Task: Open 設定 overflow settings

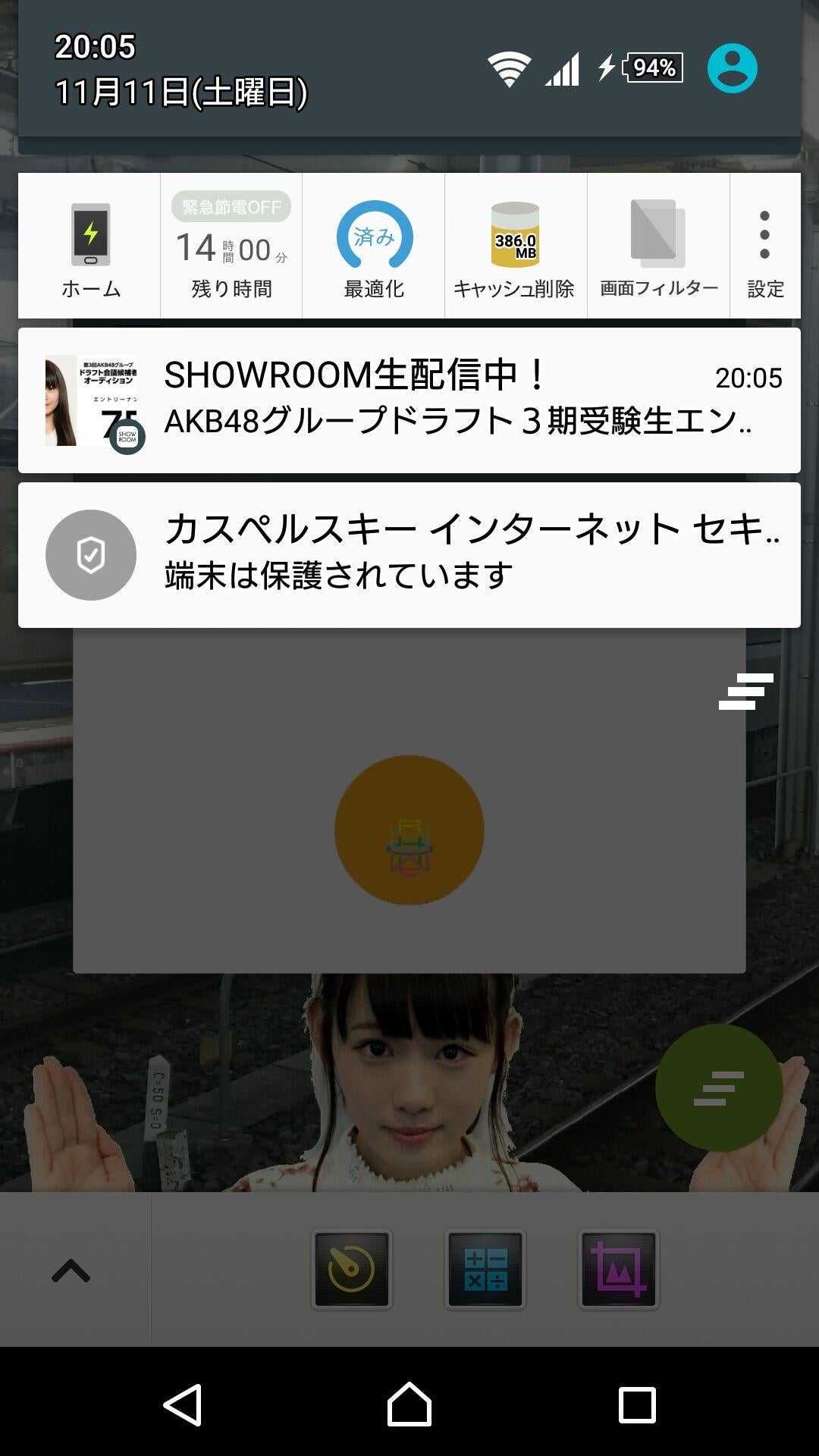Action: (x=764, y=246)
